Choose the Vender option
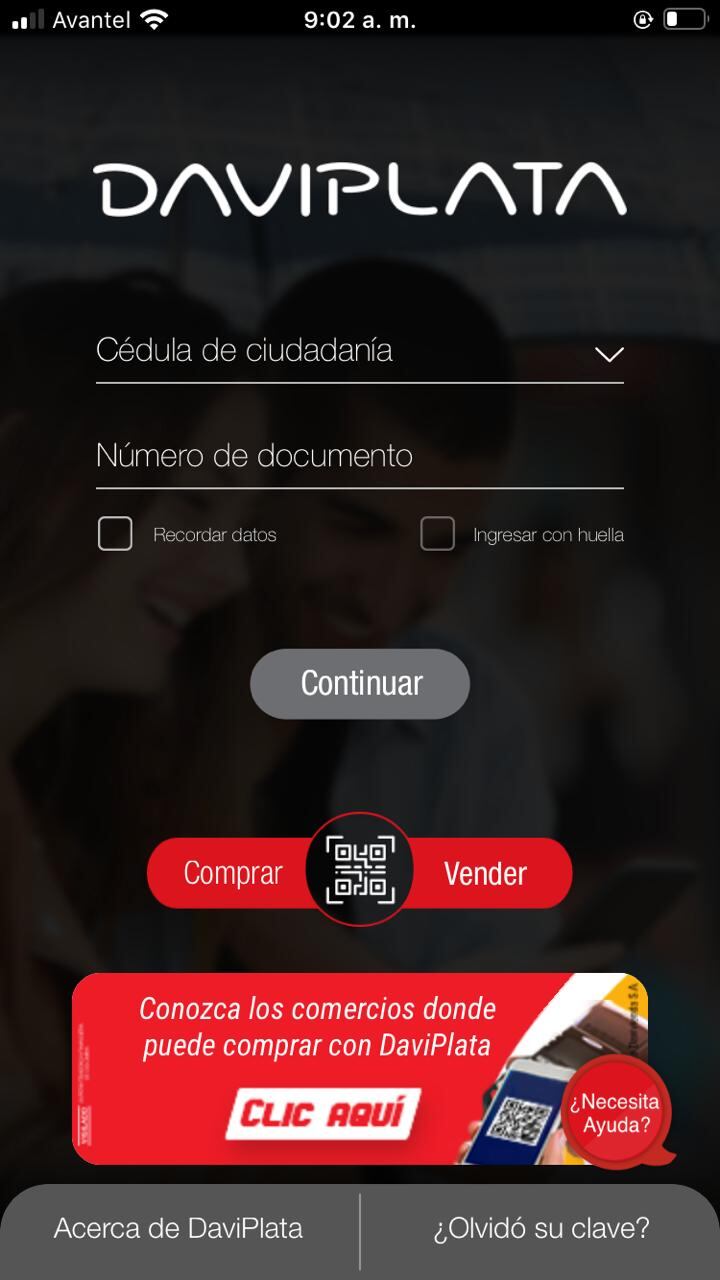Screen dimensions: 720x1280 pyautogui.click(x=486, y=873)
